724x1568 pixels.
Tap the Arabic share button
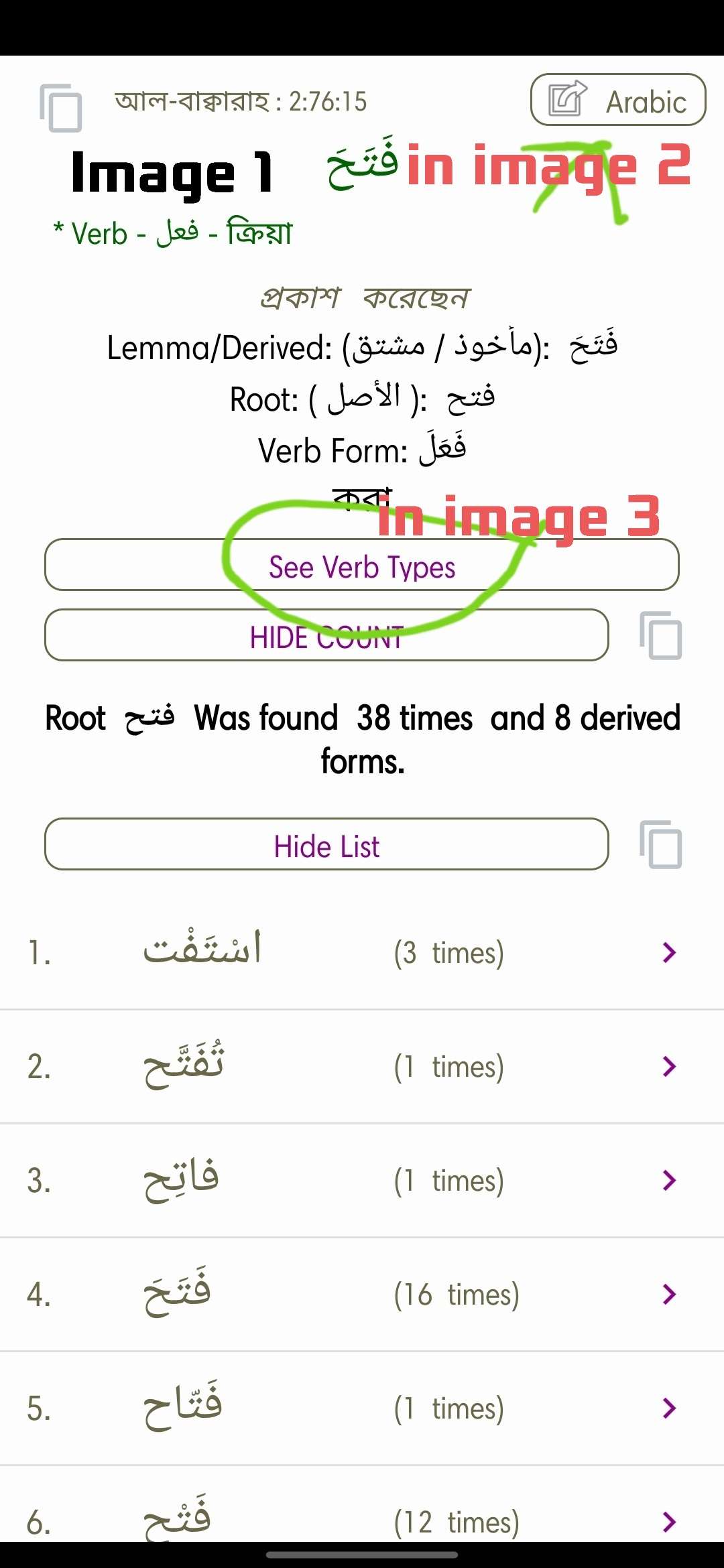[617, 101]
